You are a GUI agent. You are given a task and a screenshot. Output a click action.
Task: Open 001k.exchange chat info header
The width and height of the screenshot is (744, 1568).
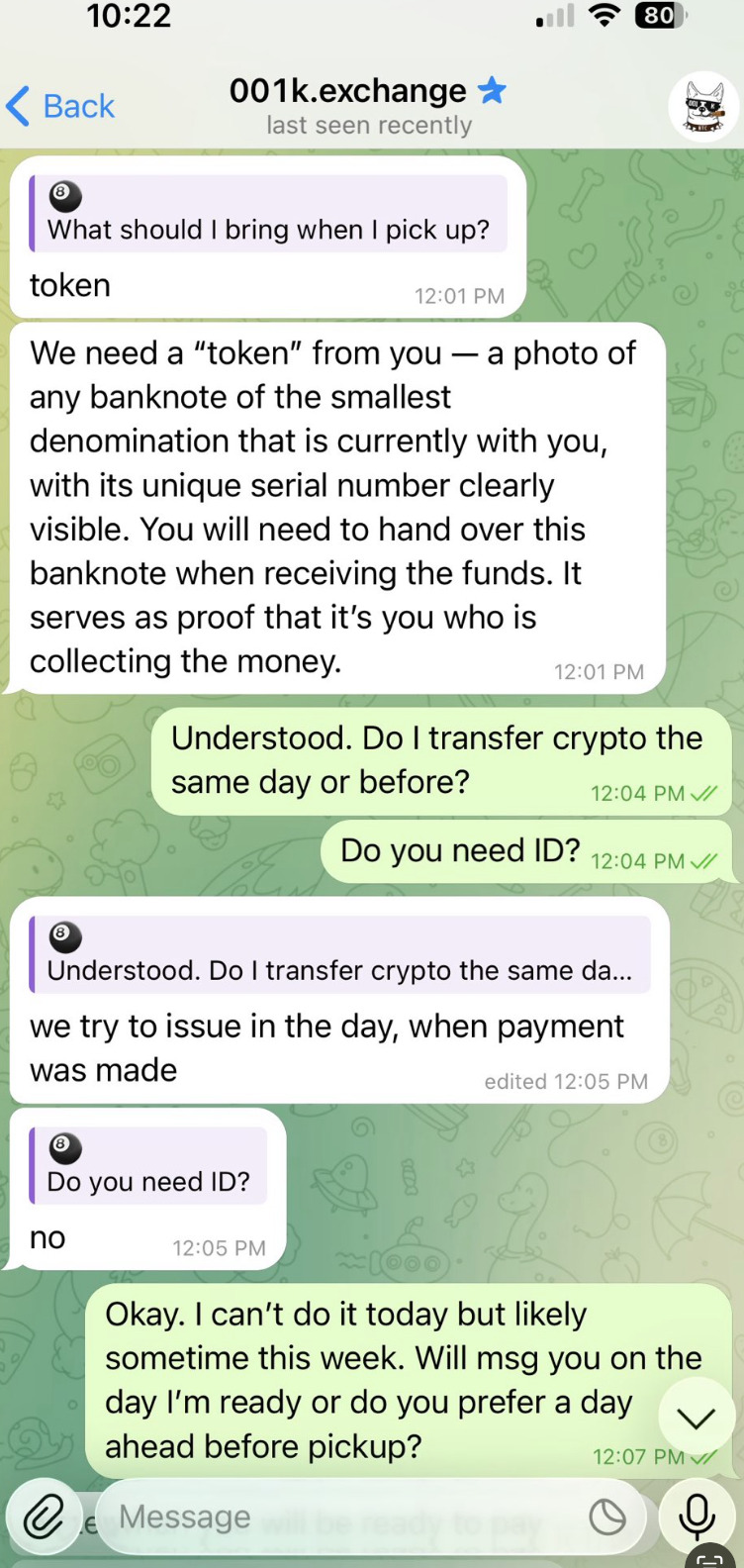click(x=368, y=106)
